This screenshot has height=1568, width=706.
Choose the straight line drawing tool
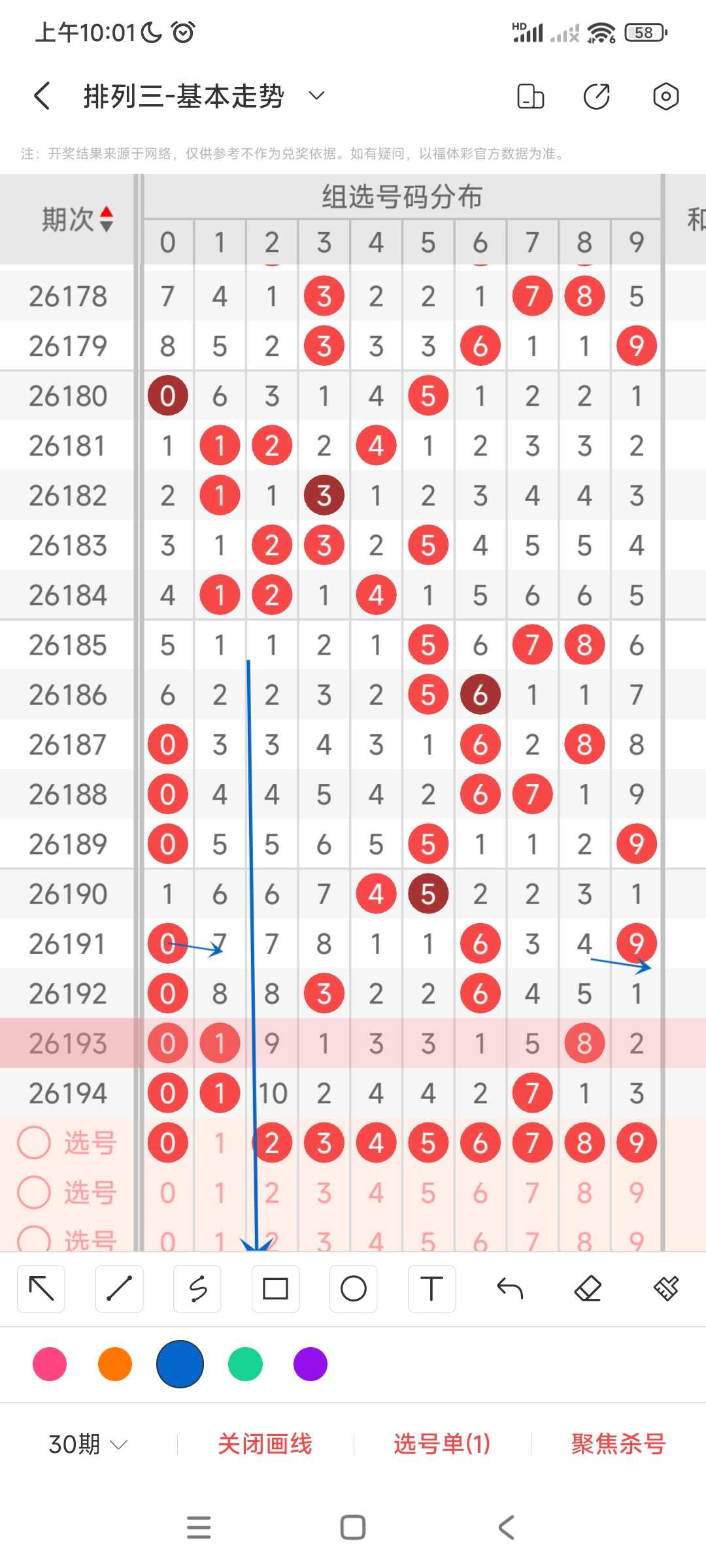[119, 1288]
